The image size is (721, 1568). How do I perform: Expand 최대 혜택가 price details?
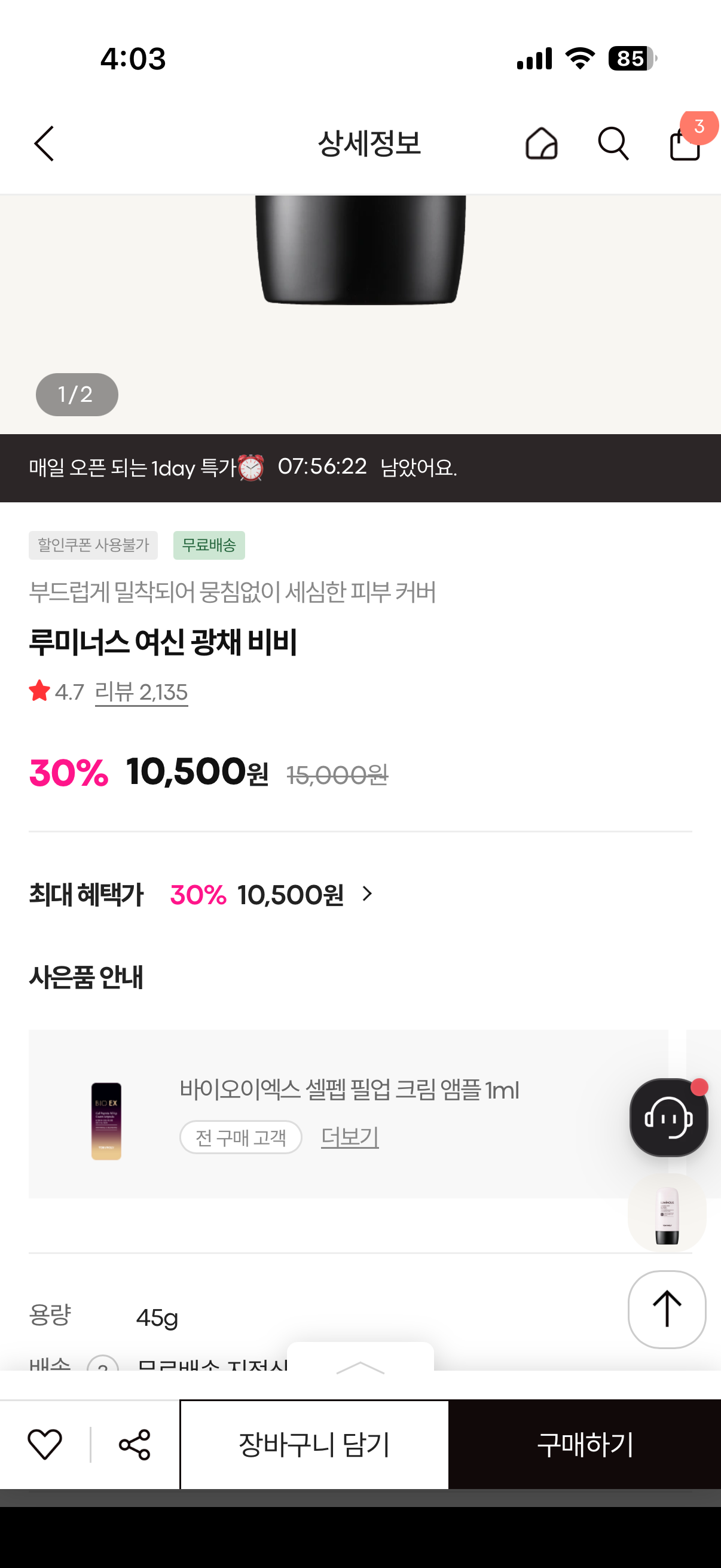(x=366, y=893)
